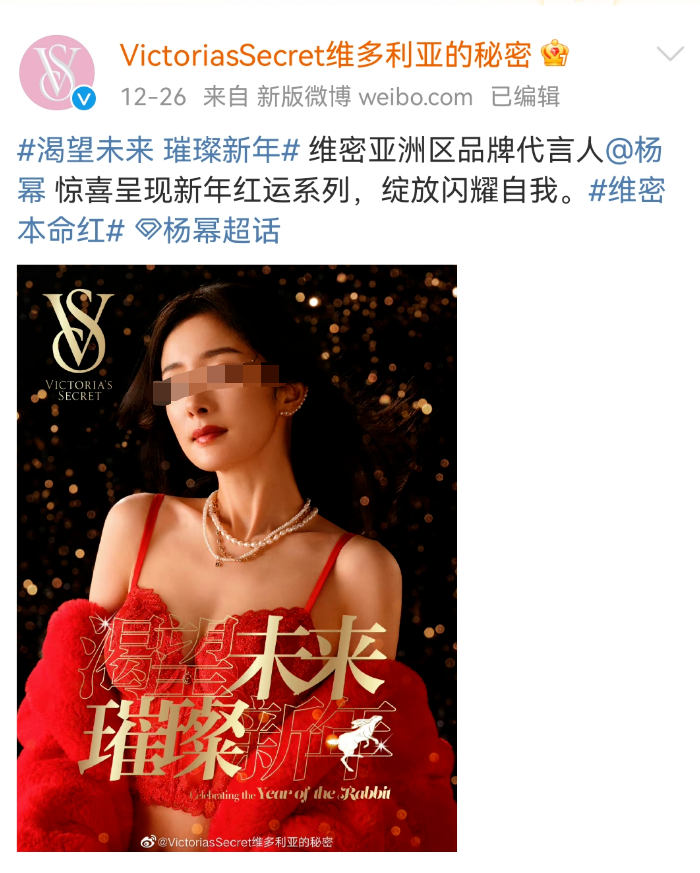The width and height of the screenshot is (700, 873).
Task: View the post's poster image full screen
Action: tap(237, 558)
